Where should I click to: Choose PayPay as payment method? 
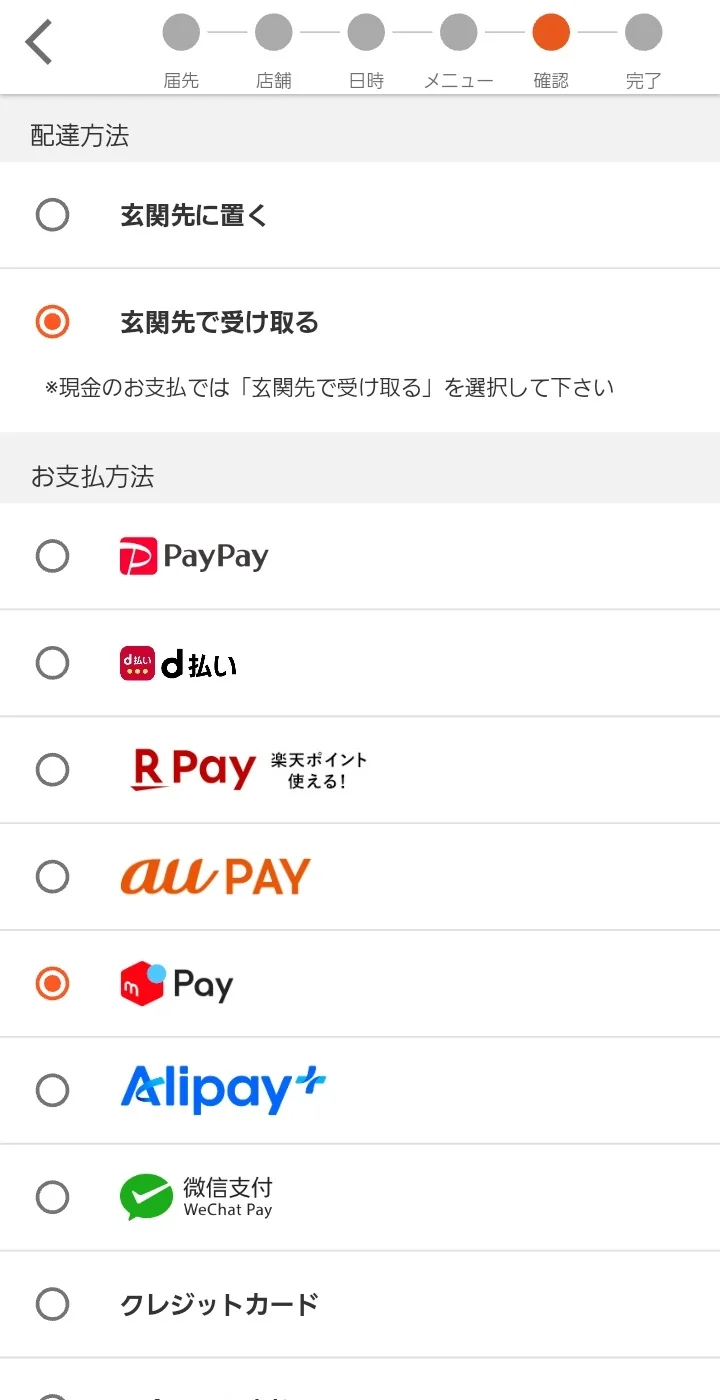coord(360,556)
